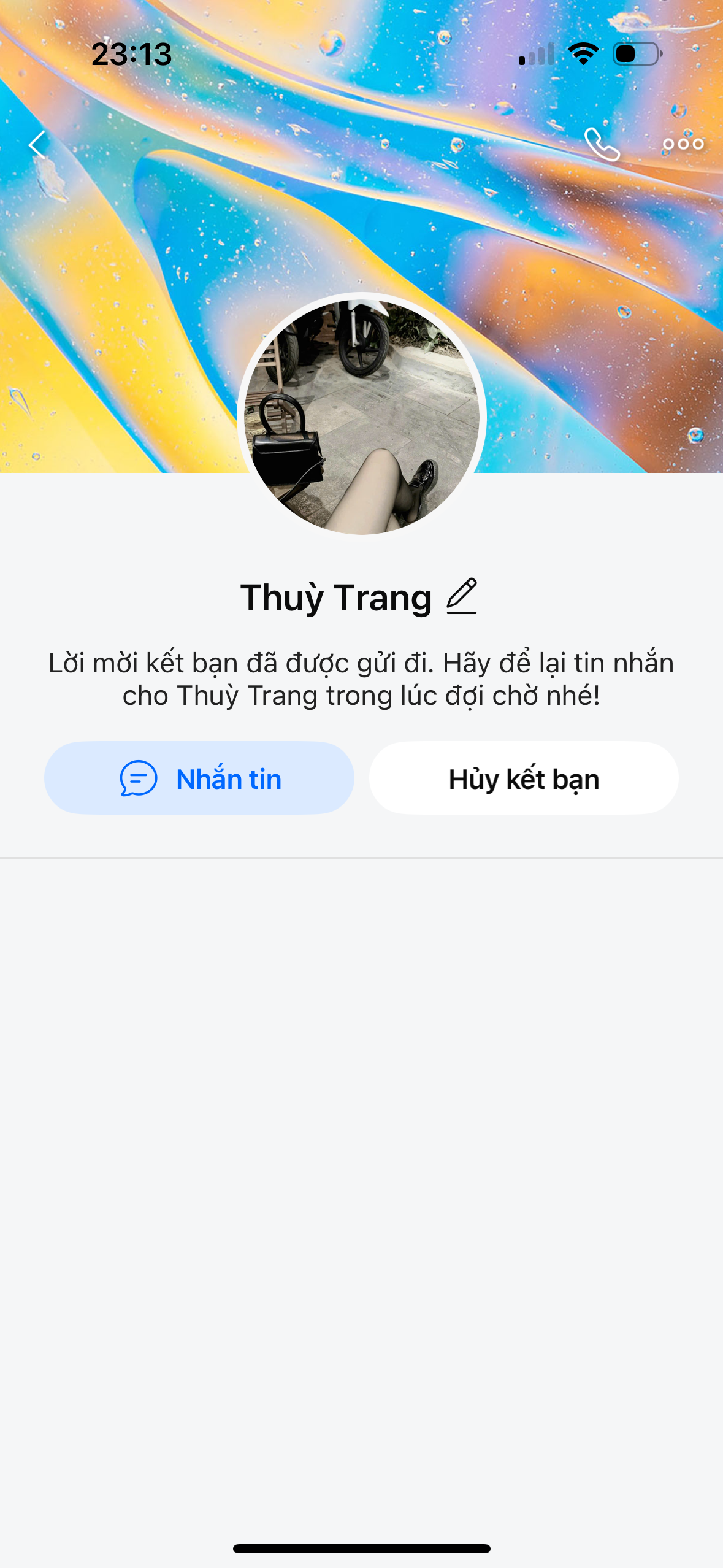Call Thuỳ Trang with the phone icon
Image resolution: width=723 pixels, height=1568 pixels.
coord(602,145)
